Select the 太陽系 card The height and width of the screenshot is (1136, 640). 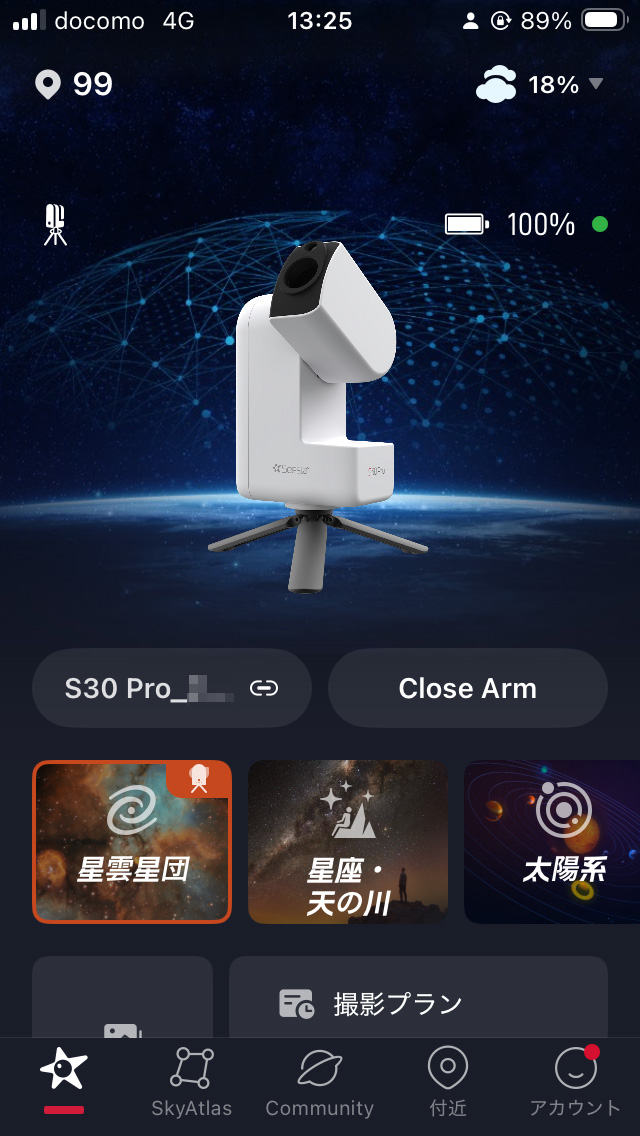click(552, 842)
